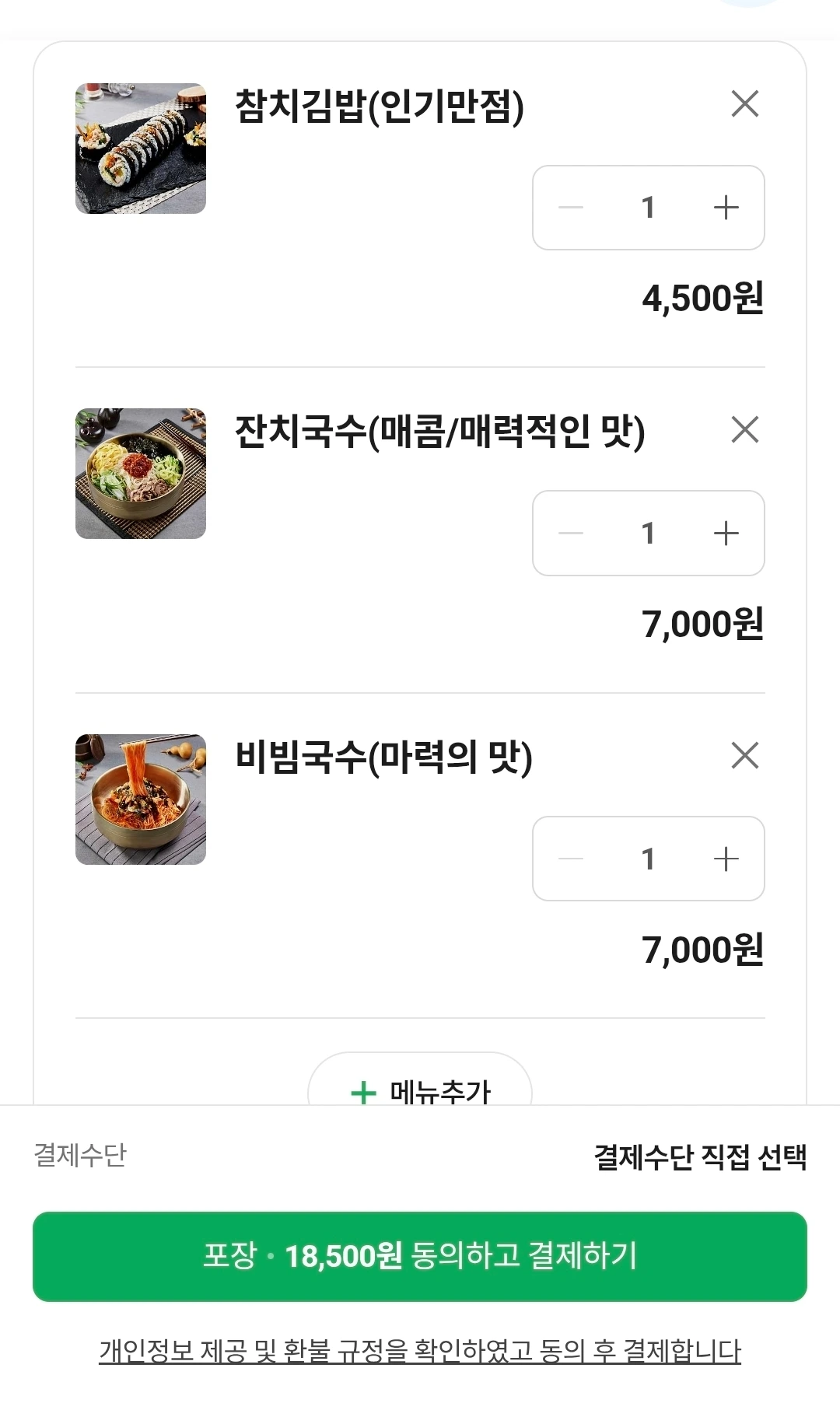
Task: Open the 비빔국수 item image
Action: click(x=141, y=799)
